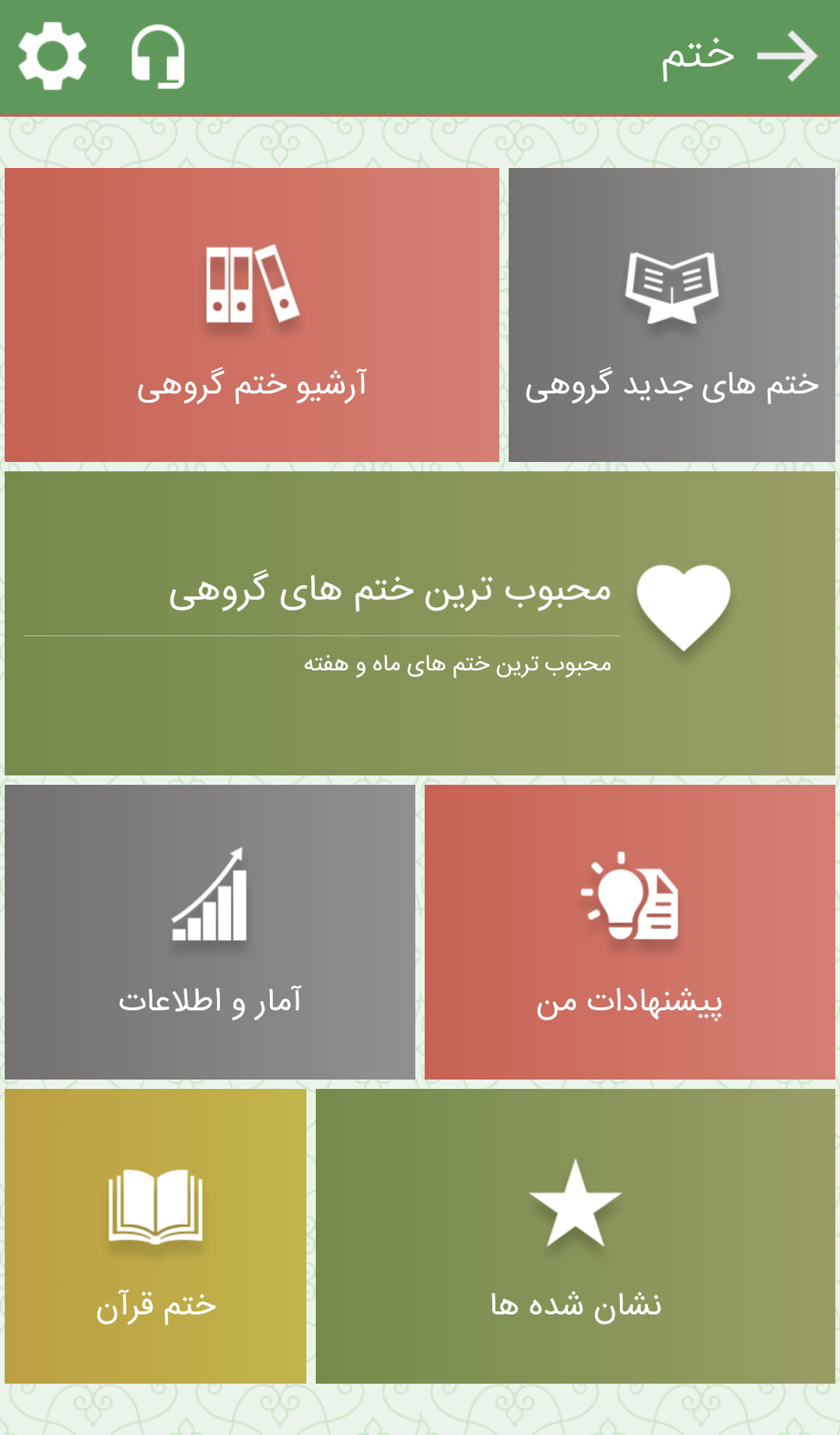This screenshot has height=1435, width=840.
Task: Open the headset support icon
Action: click(158, 56)
